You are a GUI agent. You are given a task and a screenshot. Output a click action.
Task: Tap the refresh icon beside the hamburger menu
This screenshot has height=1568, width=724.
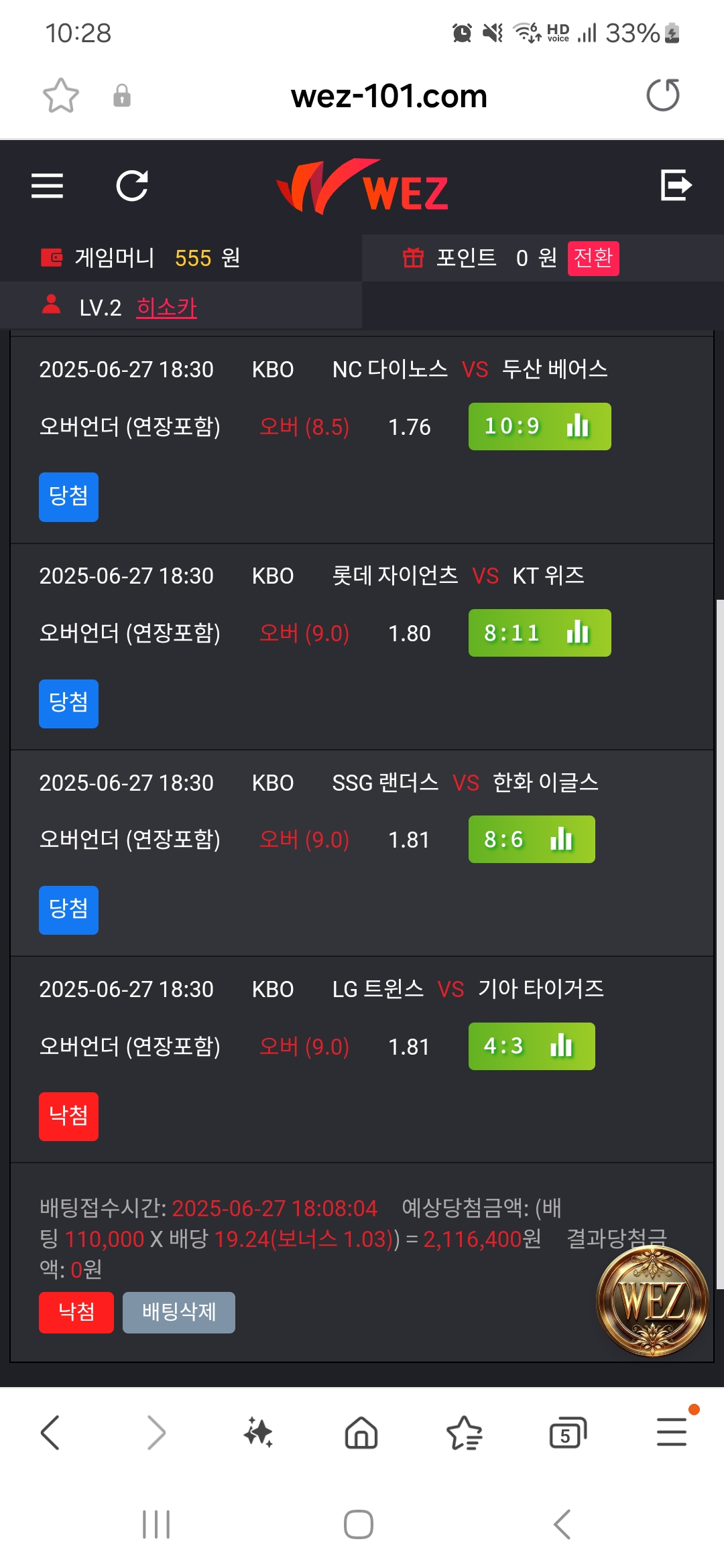[x=132, y=186]
